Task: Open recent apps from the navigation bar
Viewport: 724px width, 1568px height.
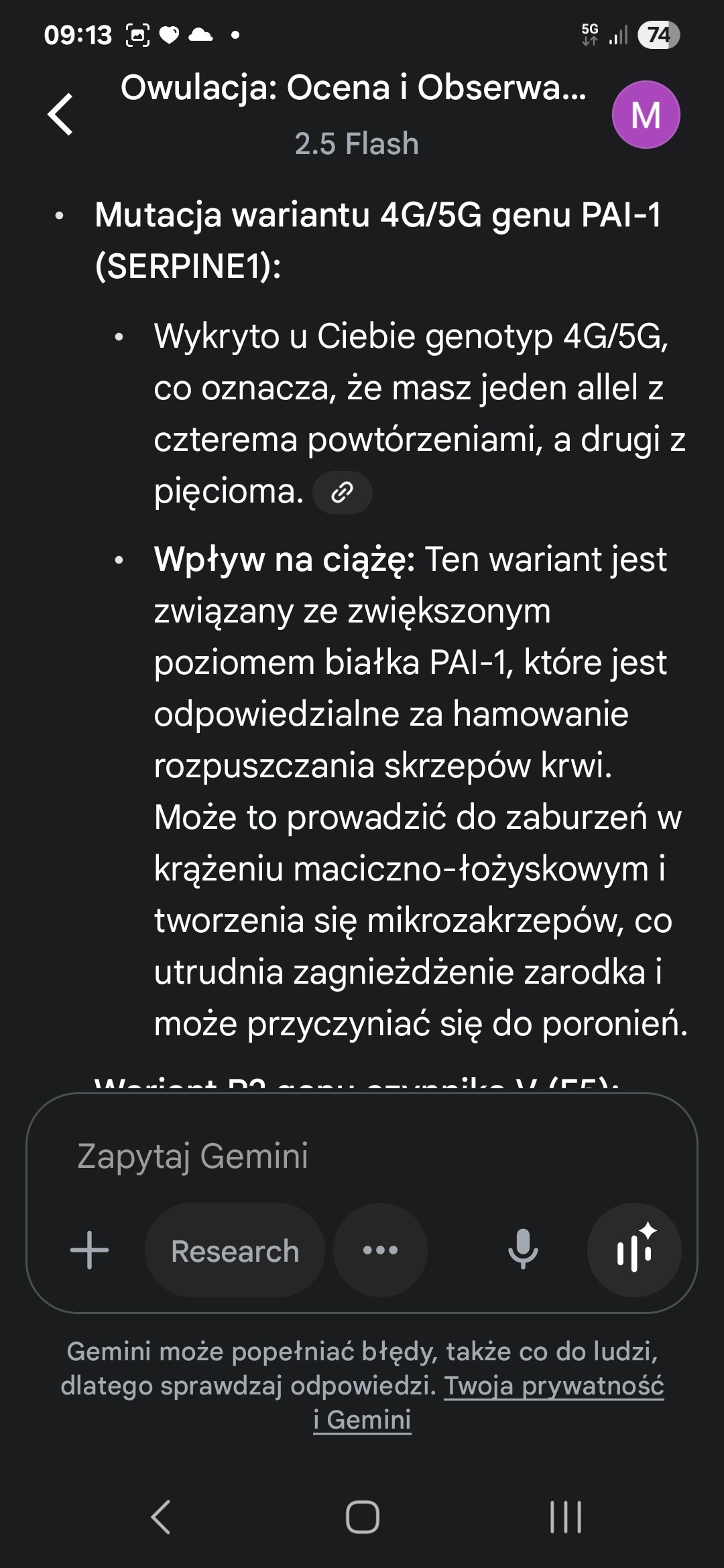Action: [x=565, y=1517]
